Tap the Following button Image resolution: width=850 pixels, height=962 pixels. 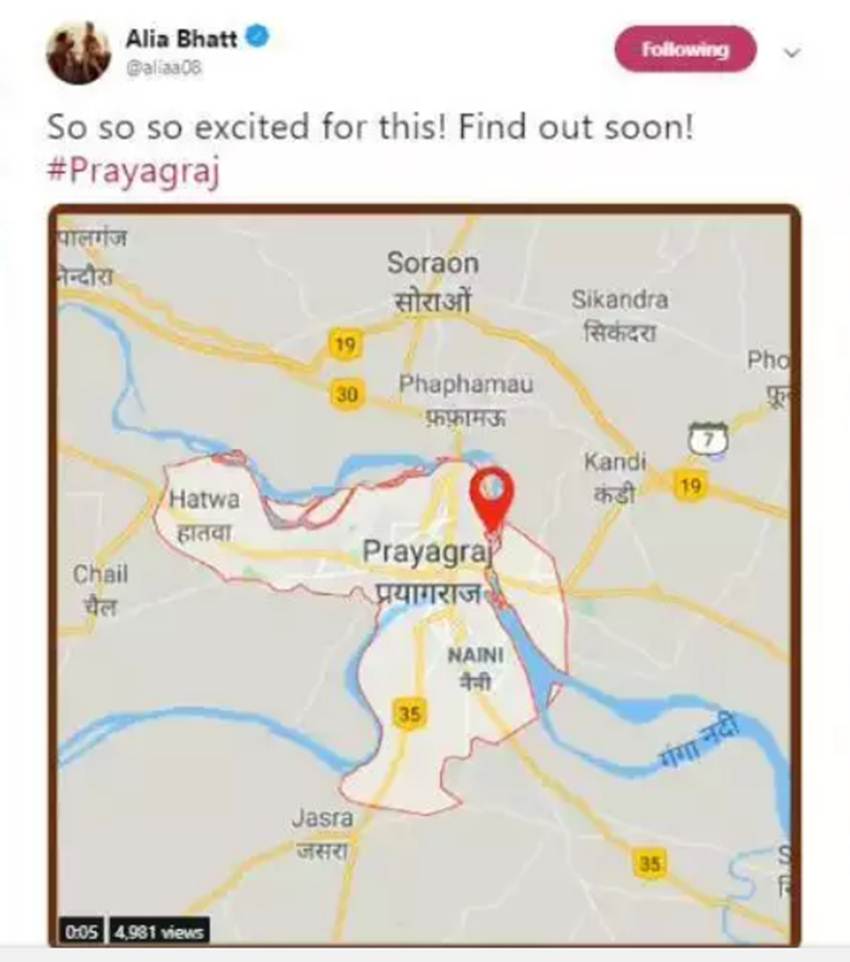pos(685,49)
